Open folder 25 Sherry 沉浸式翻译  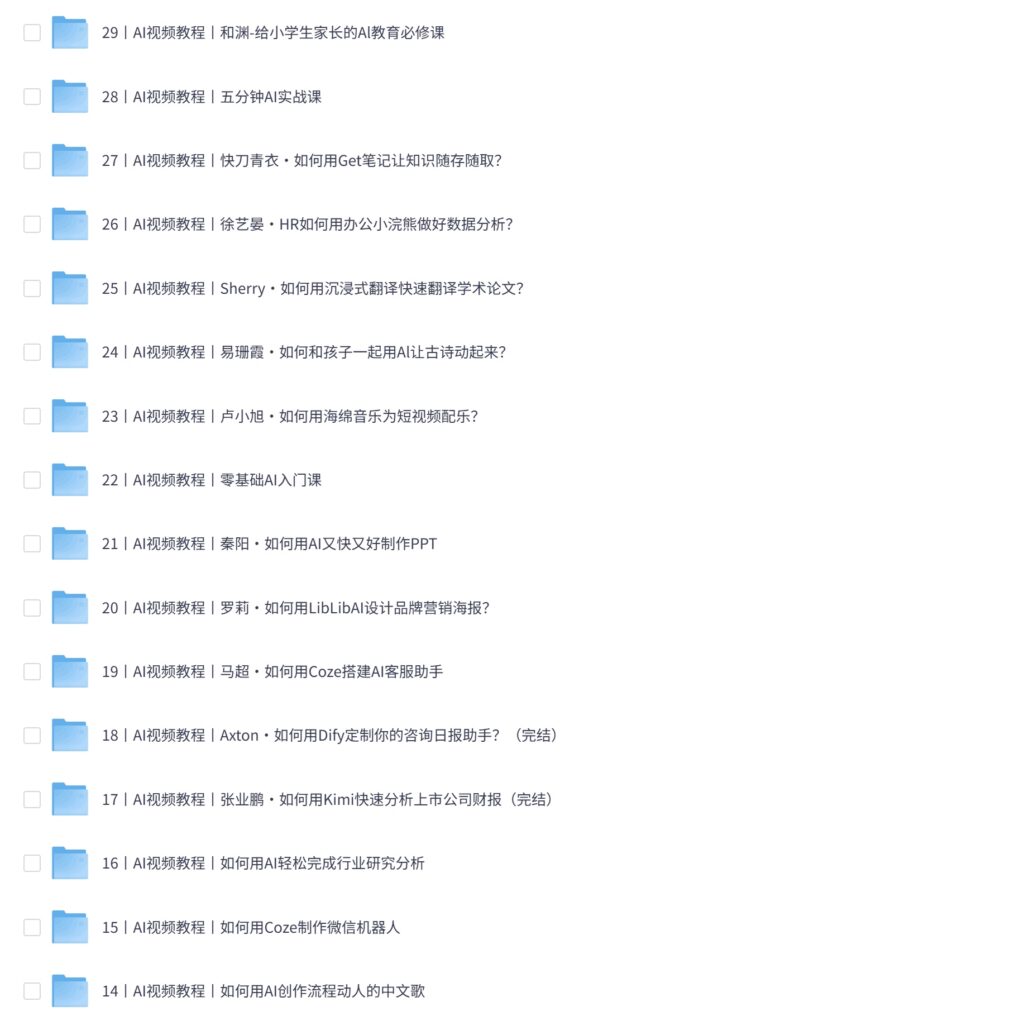point(311,288)
